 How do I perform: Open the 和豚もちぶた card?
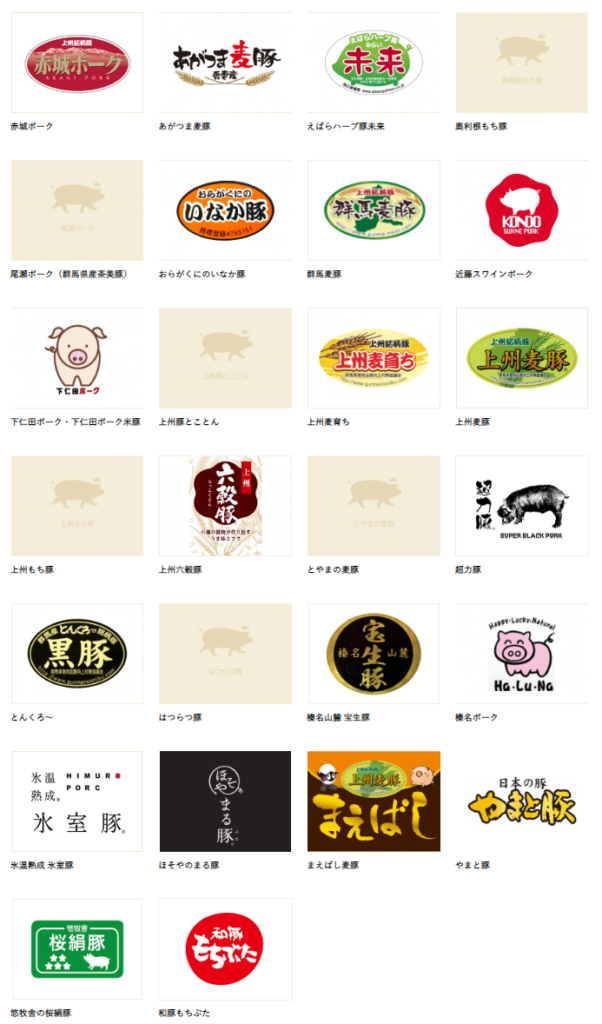click(225, 949)
